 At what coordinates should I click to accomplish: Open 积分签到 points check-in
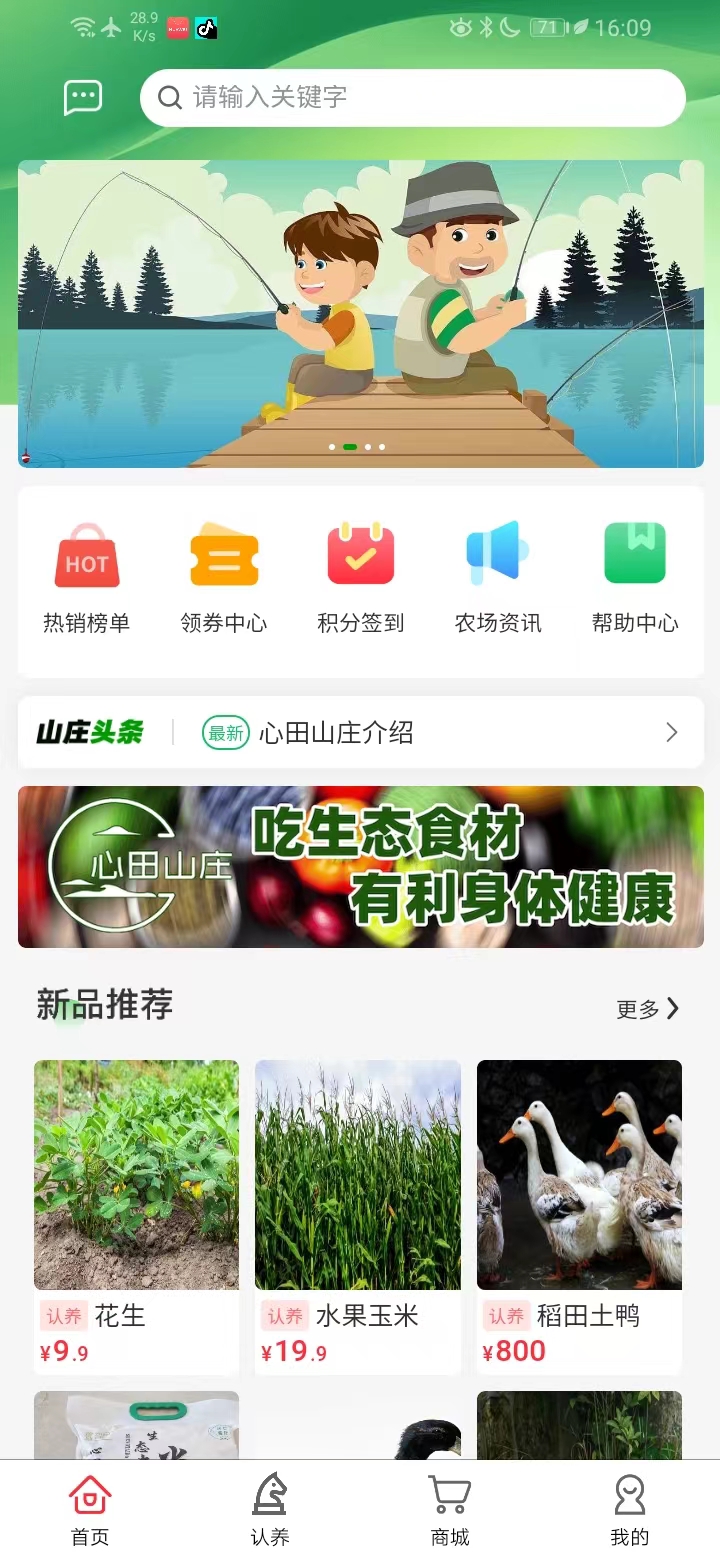[361, 577]
